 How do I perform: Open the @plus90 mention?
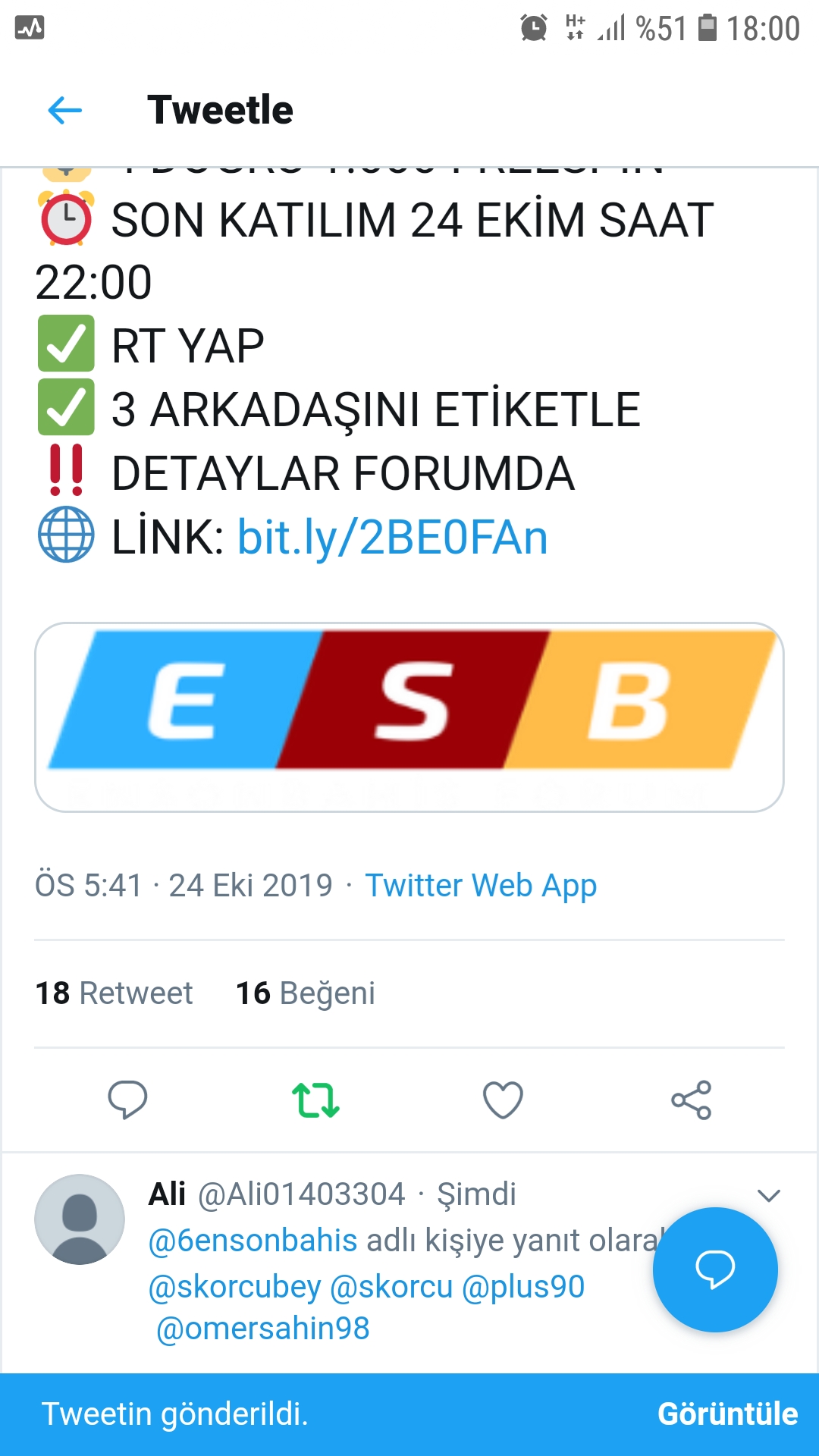click(523, 1287)
